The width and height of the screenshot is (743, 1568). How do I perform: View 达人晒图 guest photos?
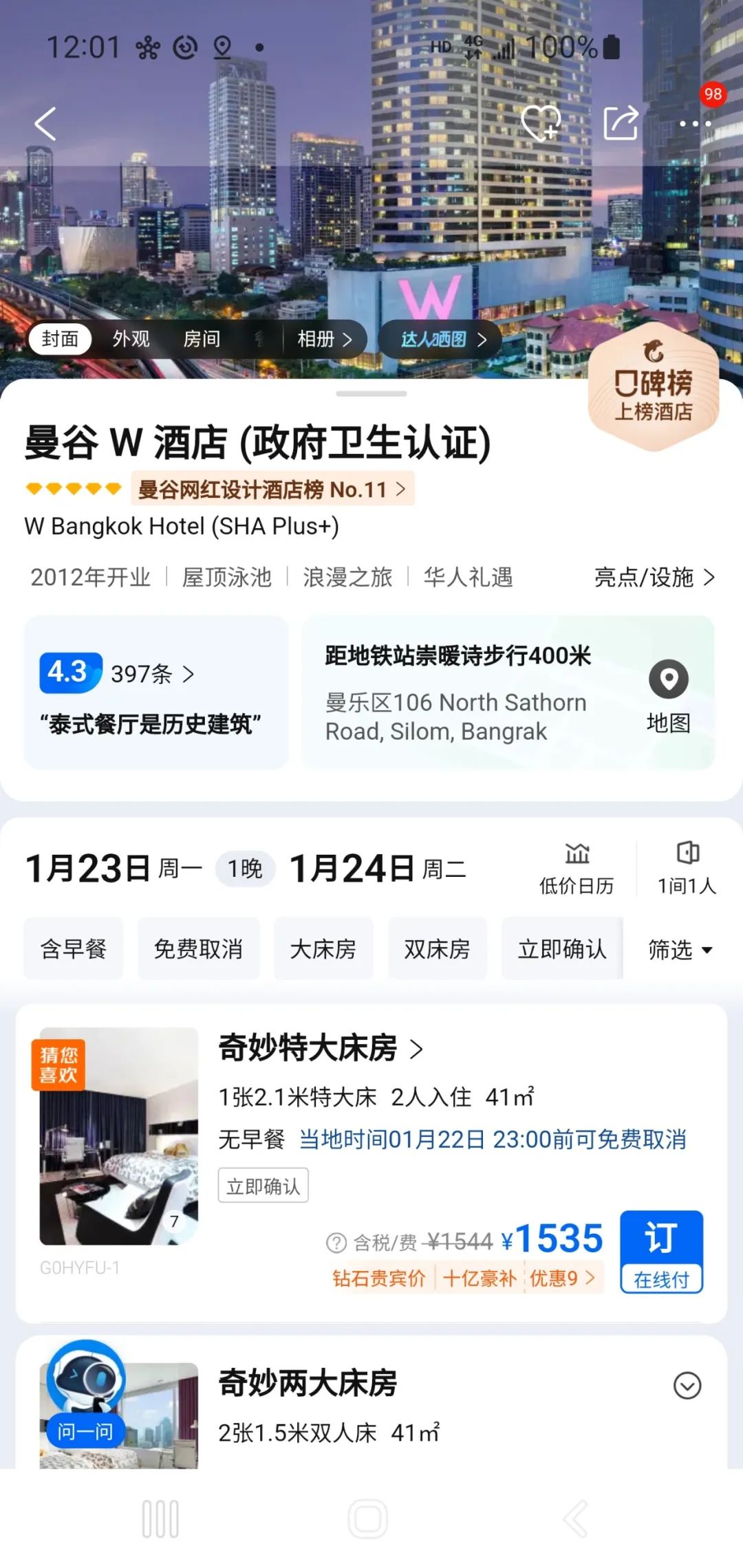(440, 339)
